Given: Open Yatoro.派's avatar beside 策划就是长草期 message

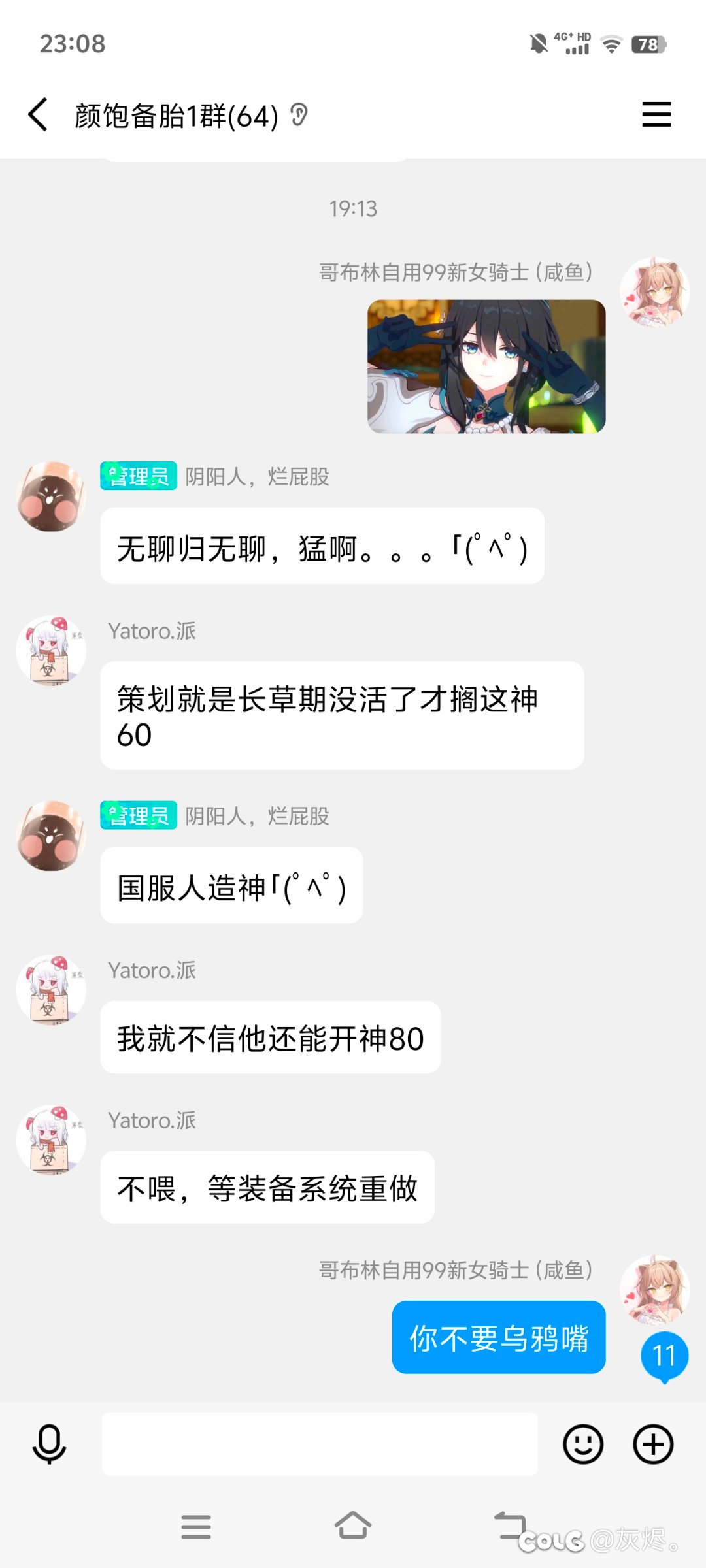Looking at the screenshot, I should pyautogui.click(x=51, y=651).
